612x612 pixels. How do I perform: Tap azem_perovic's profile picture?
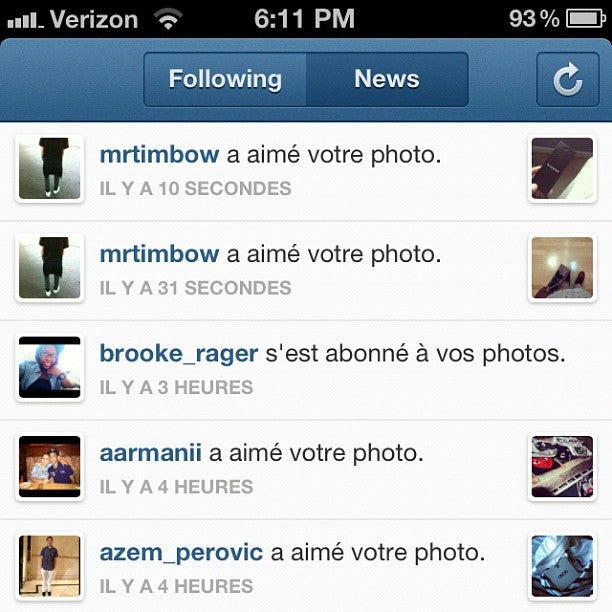[x=49, y=566]
